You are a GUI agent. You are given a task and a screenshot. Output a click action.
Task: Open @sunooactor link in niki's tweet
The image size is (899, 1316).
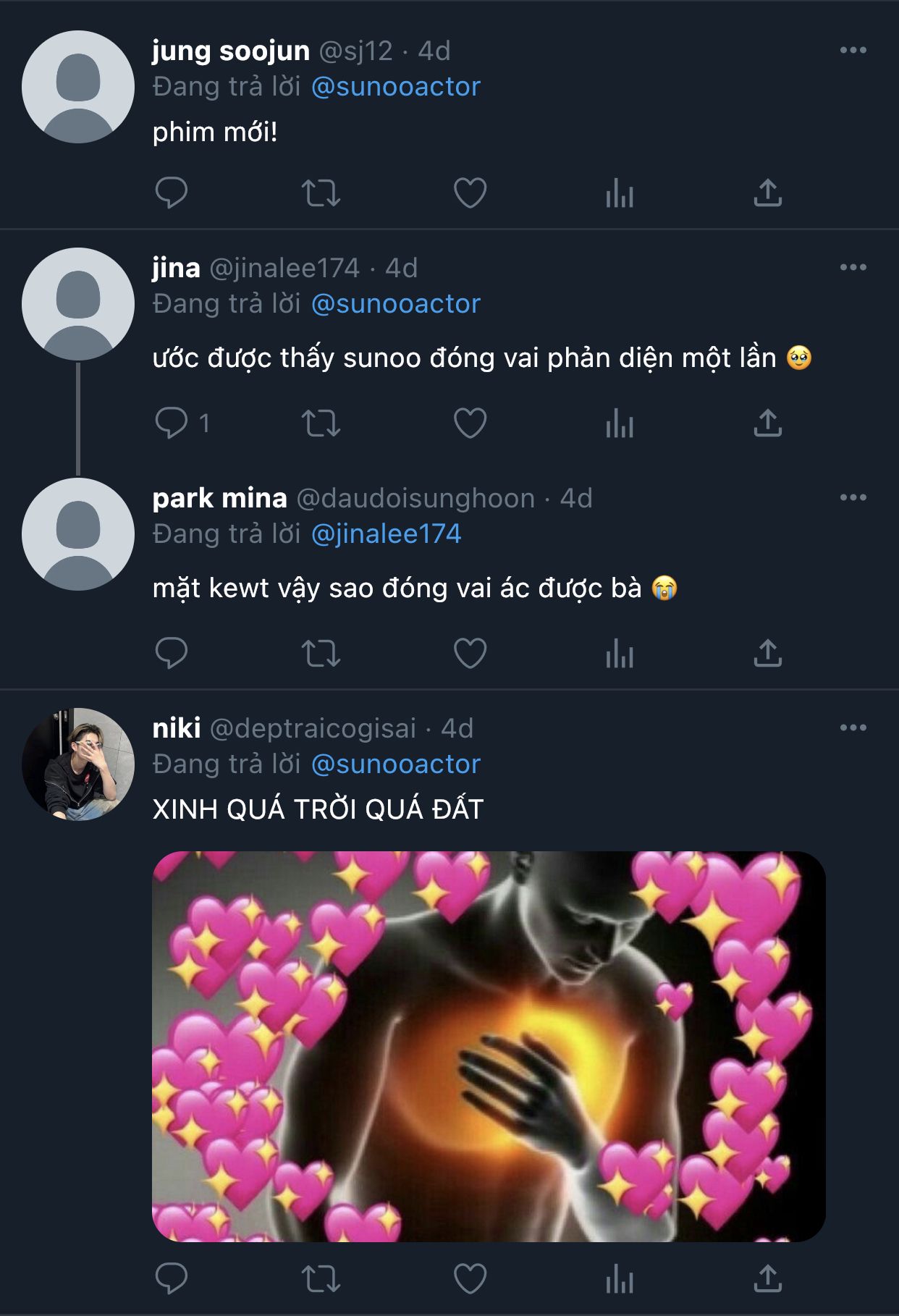(396, 764)
